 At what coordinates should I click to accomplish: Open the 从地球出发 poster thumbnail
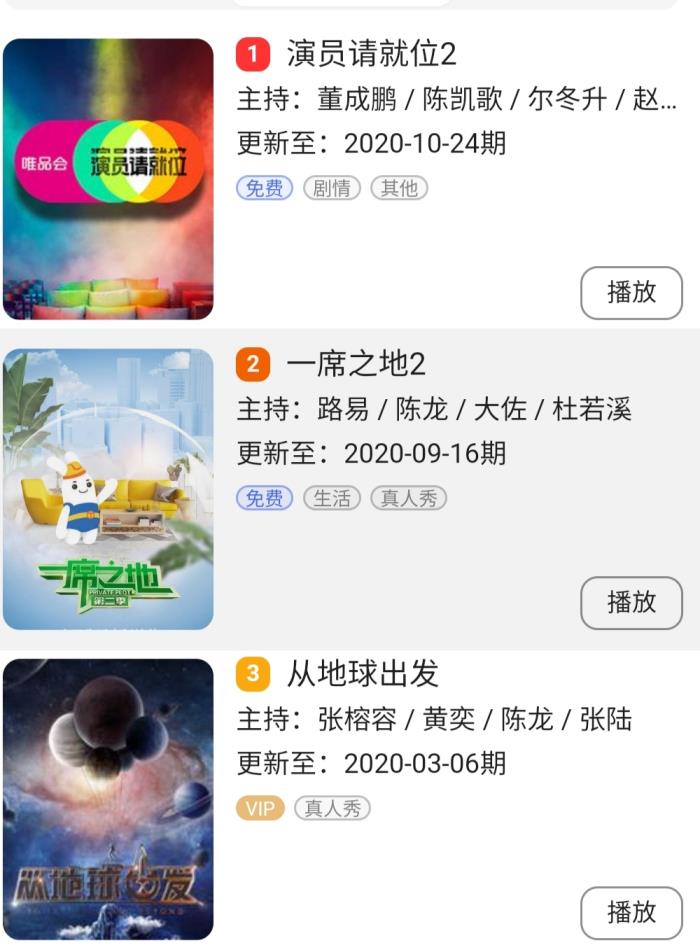pos(108,799)
